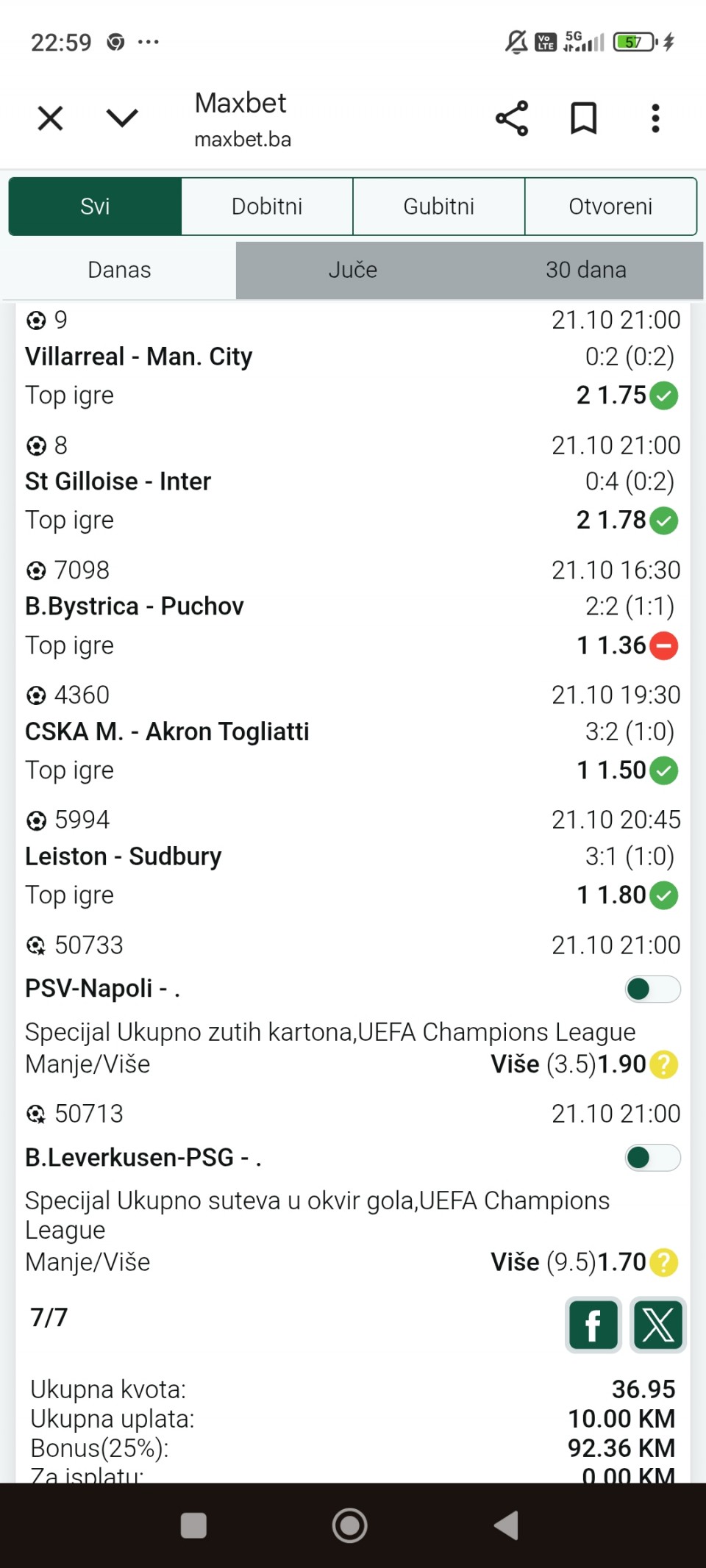
Task: Switch to the Otvoreni tab
Action: pos(610,207)
